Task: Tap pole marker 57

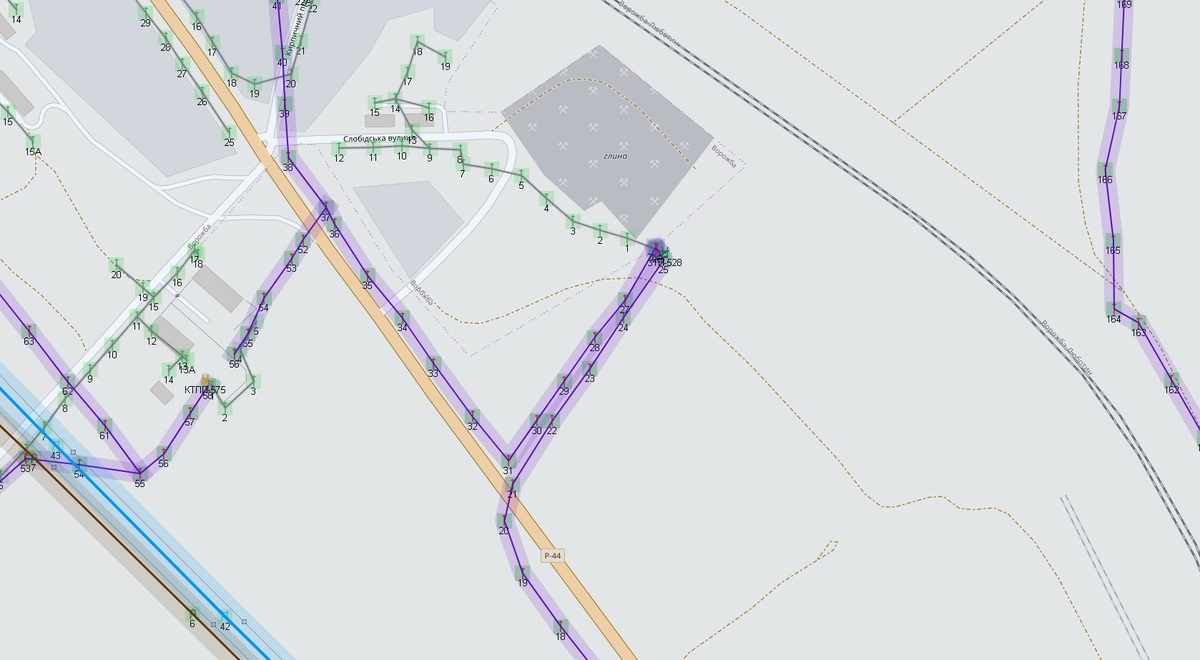Action: point(190,411)
